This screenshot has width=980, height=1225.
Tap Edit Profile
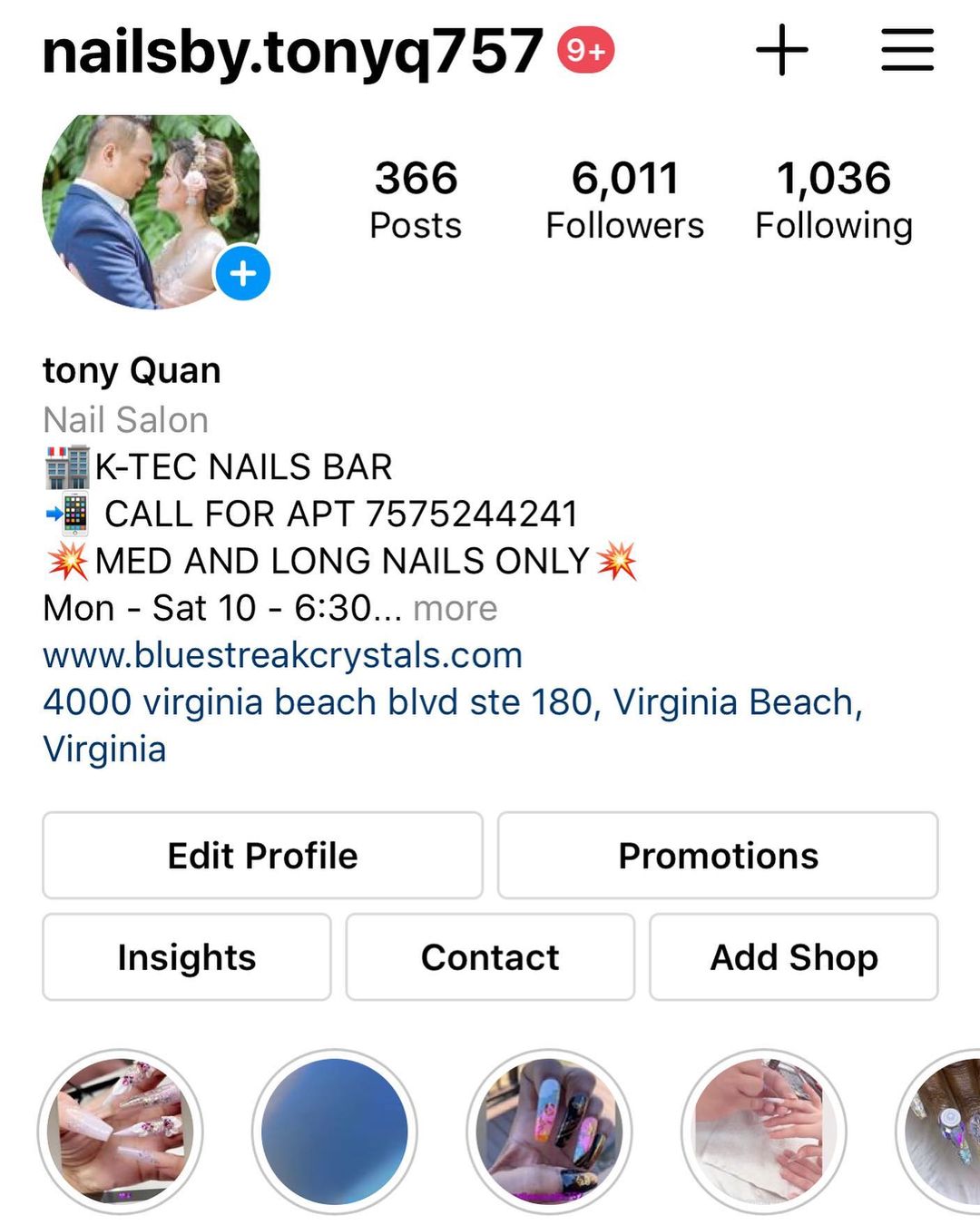pyautogui.click(x=262, y=856)
